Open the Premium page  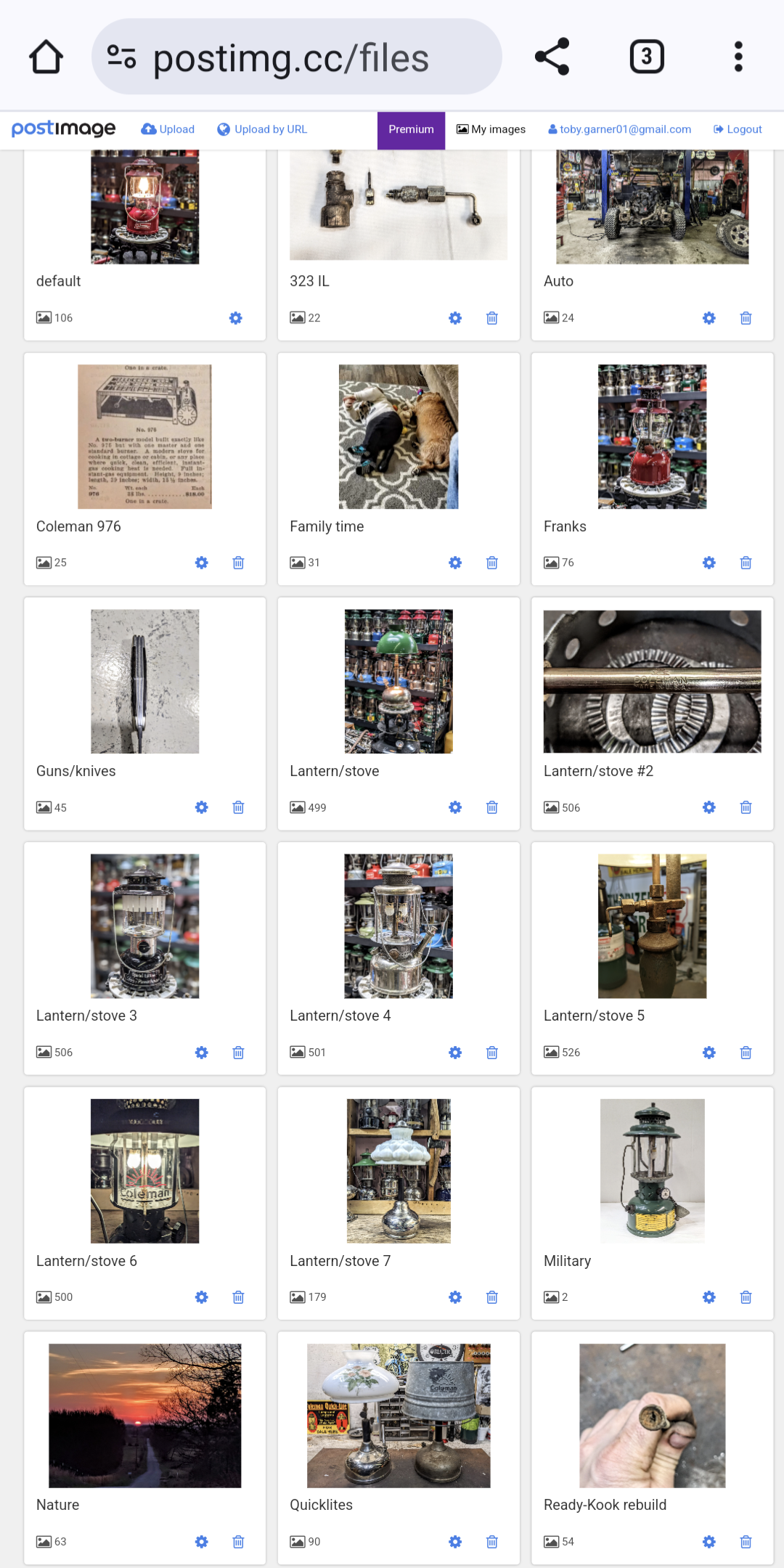tap(411, 130)
